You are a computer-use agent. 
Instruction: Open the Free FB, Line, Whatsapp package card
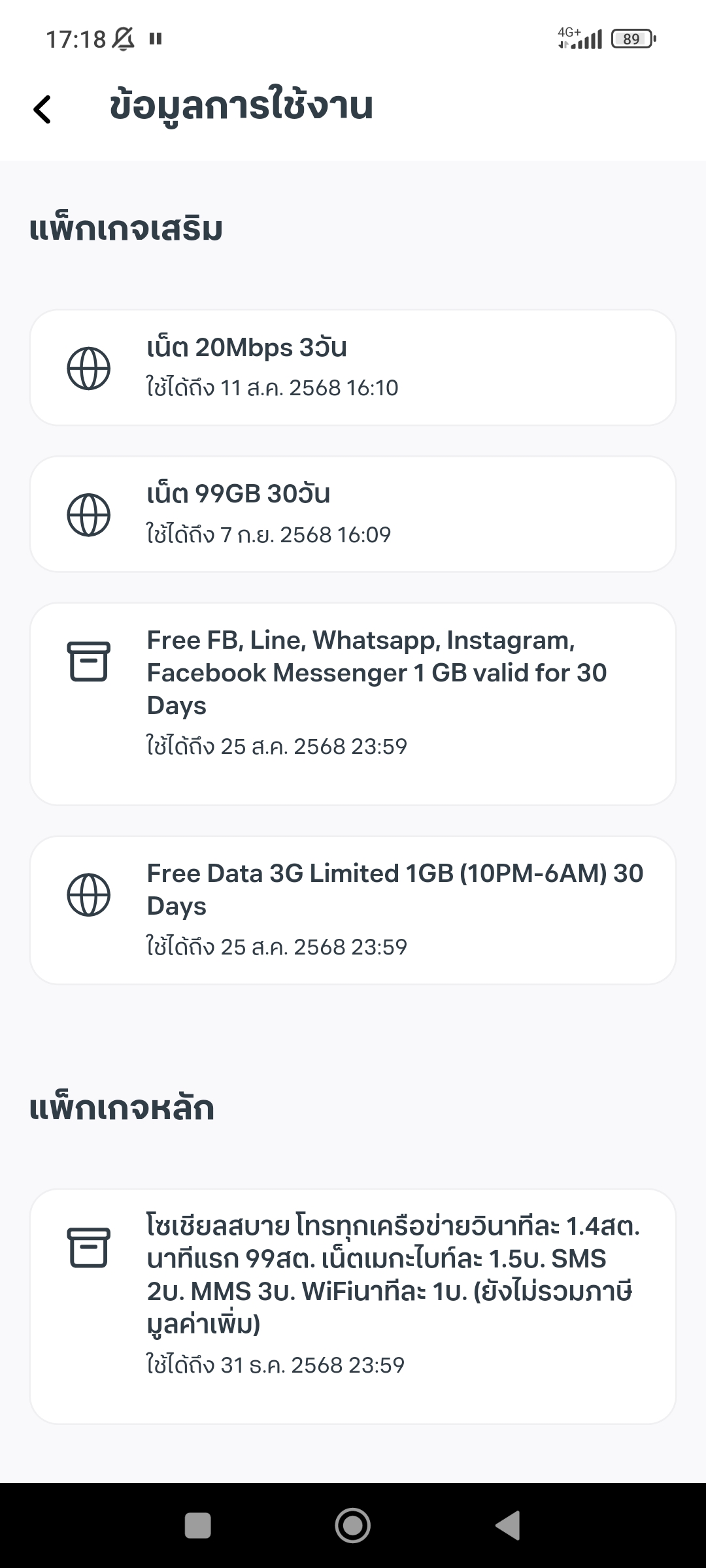pos(353,704)
